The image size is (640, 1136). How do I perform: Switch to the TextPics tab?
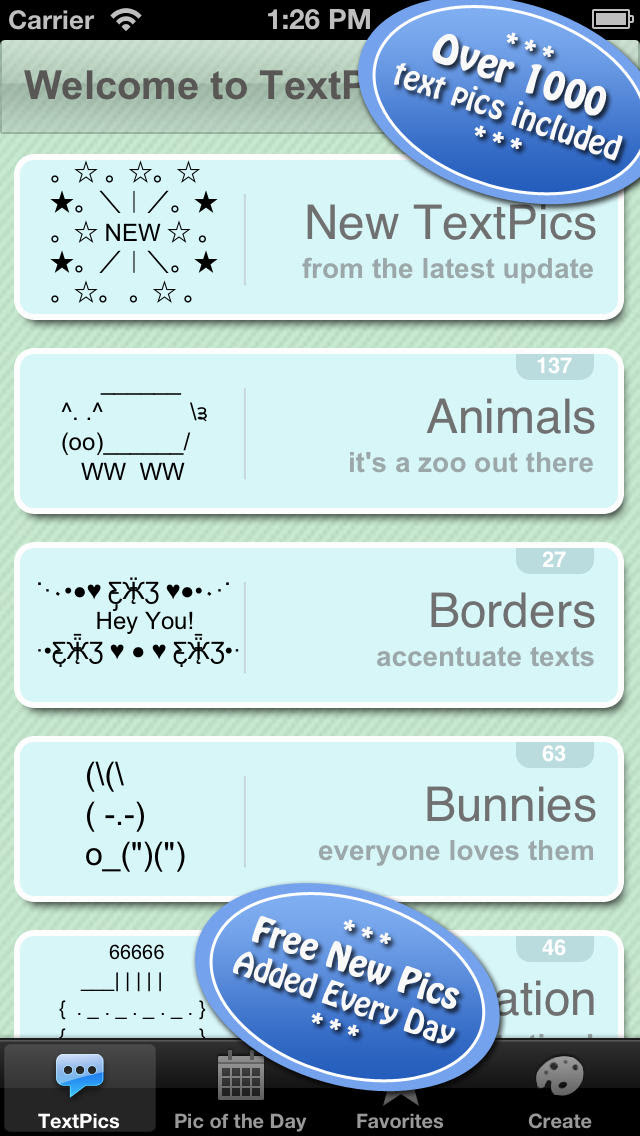[x=79, y=1090]
